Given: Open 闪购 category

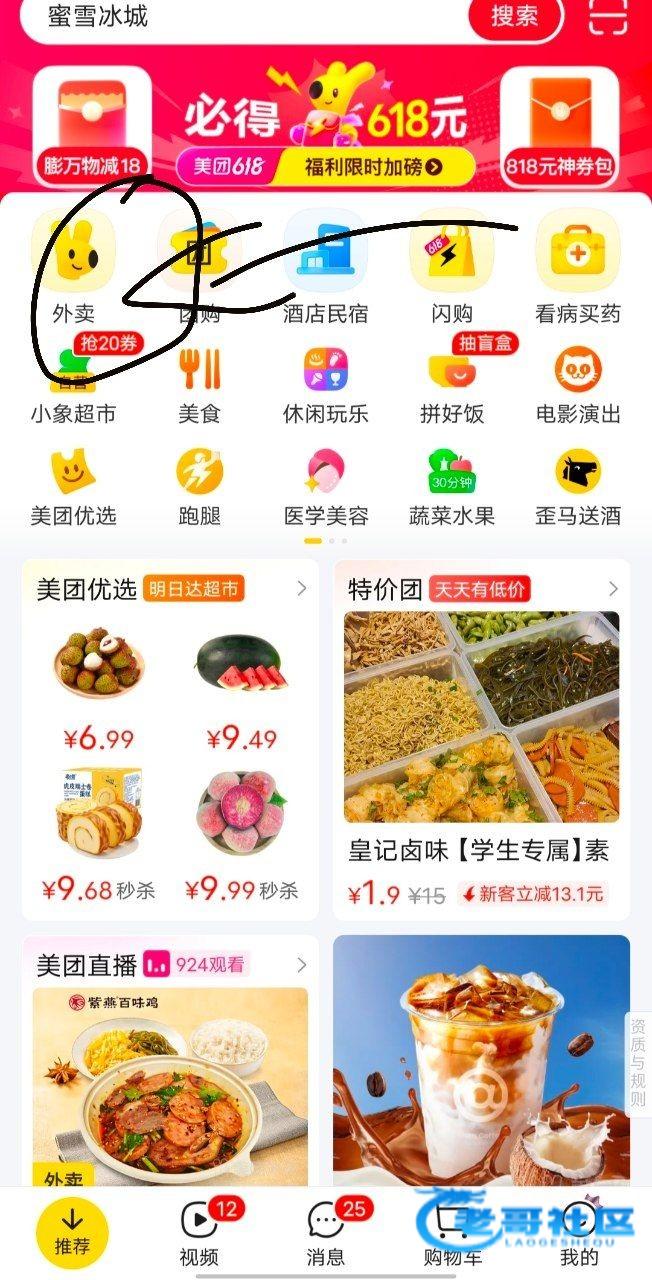Looking at the screenshot, I should [452, 270].
